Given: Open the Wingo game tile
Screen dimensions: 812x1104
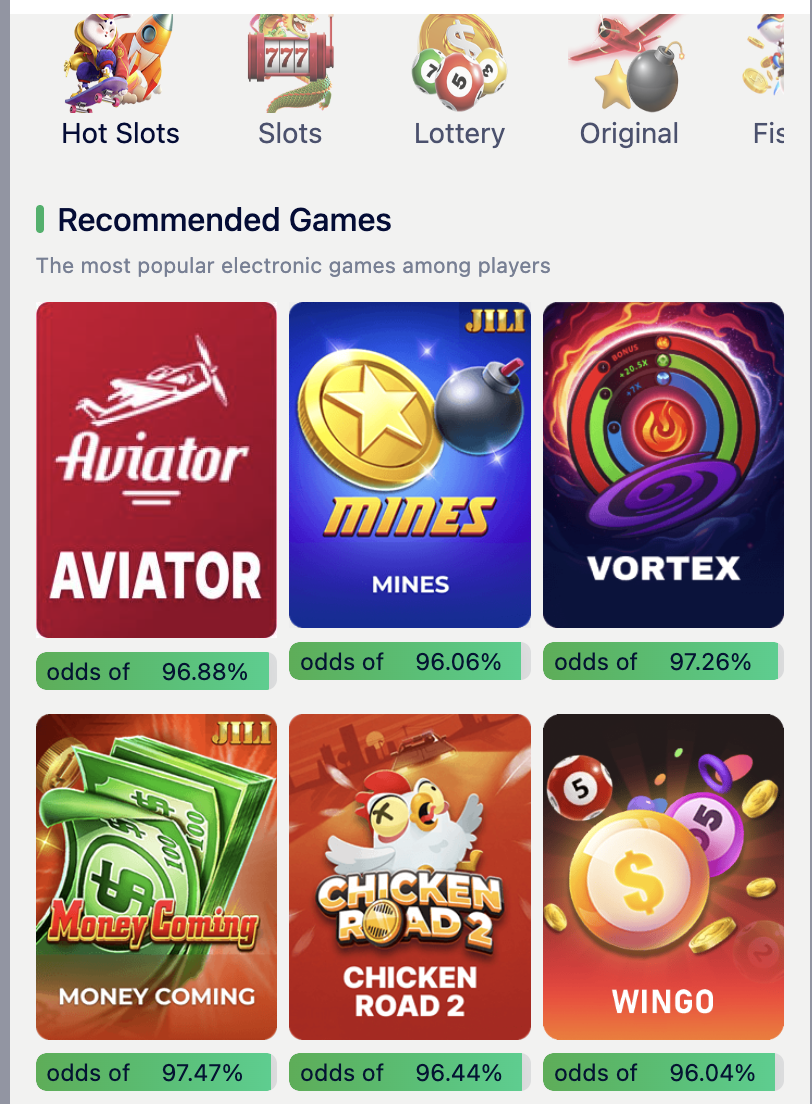Looking at the screenshot, I should click(x=663, y=877).
